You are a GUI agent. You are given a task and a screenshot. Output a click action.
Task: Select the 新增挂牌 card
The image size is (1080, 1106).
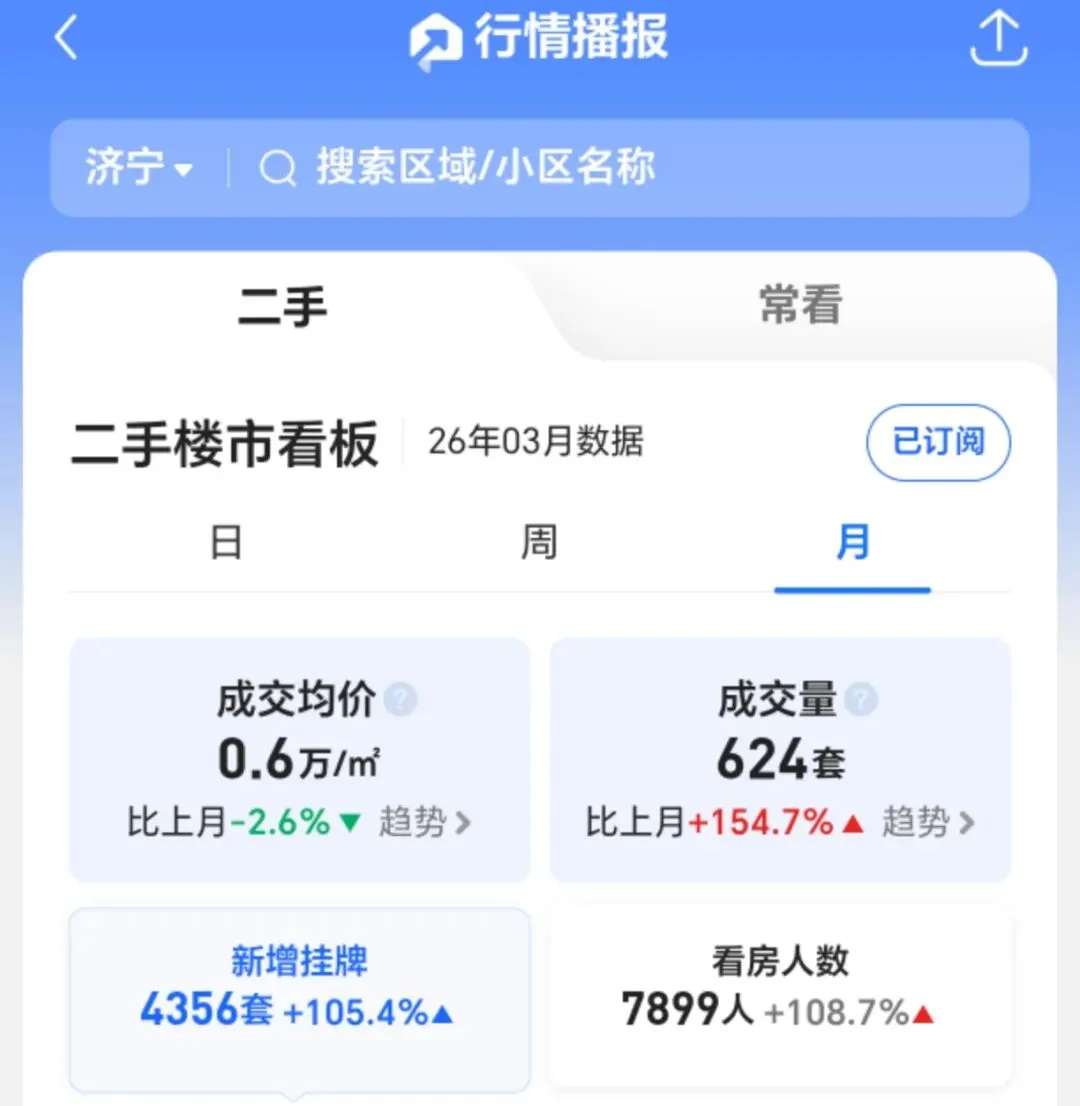click(299, 999)
